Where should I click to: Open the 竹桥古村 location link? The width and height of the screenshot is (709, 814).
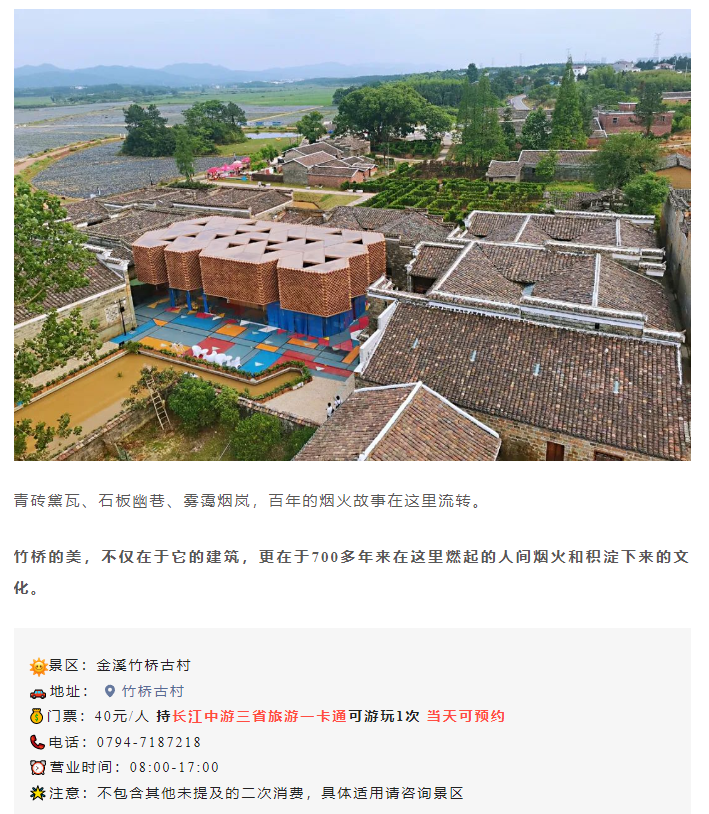pos(152,691)
